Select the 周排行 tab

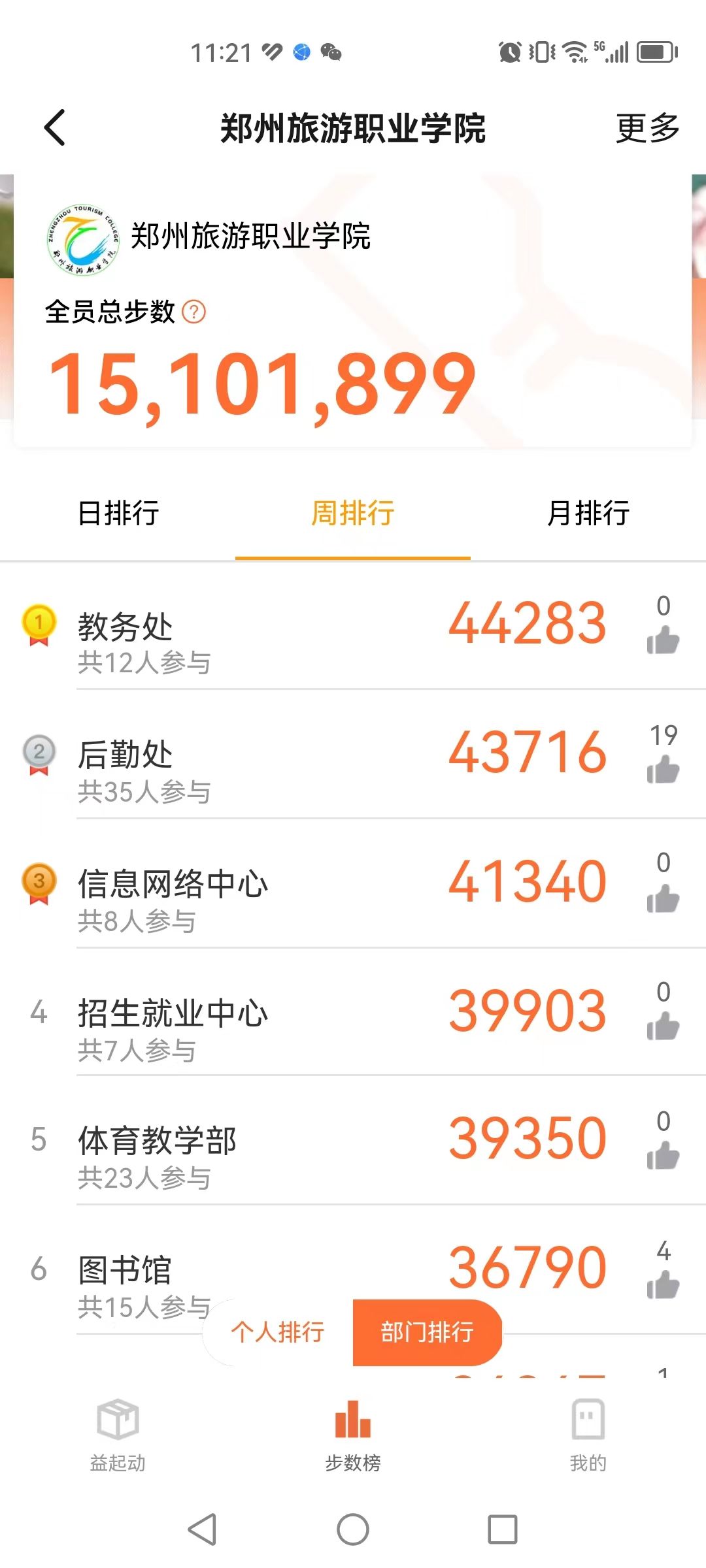tap(353, 514)
